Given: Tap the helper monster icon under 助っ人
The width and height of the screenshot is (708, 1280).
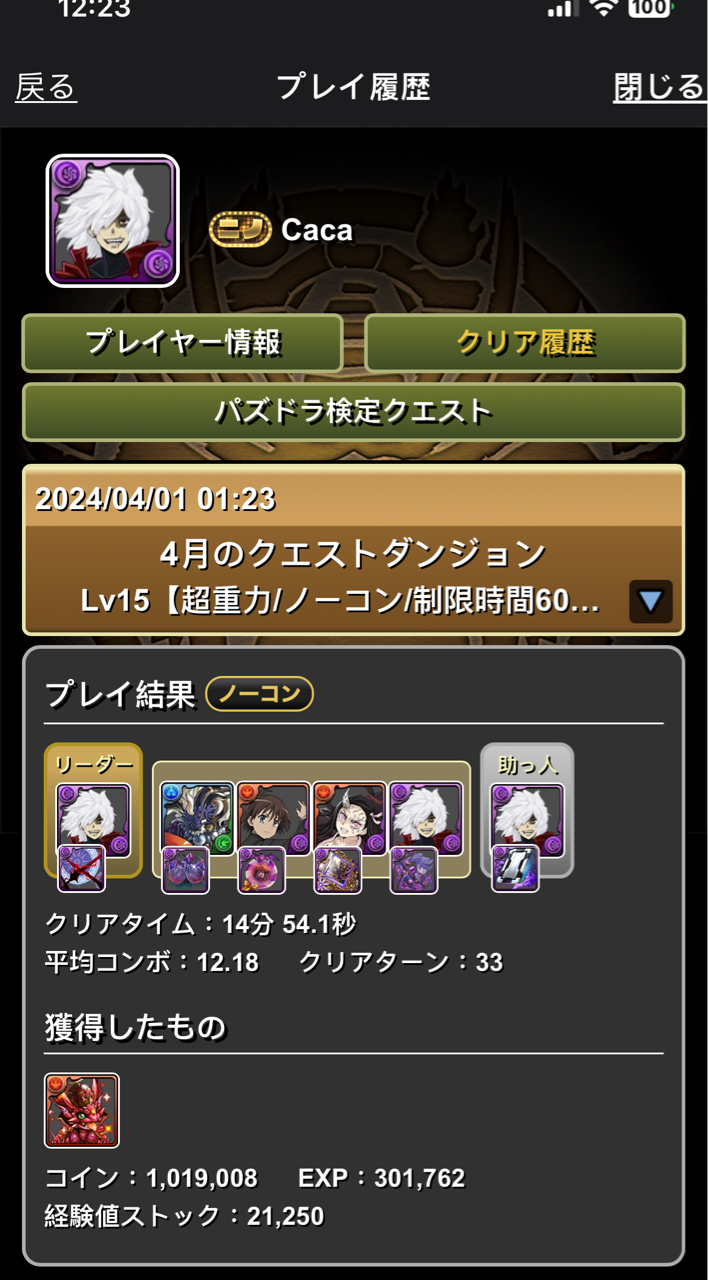Looking at the screenshot, I should coord(527,819).
